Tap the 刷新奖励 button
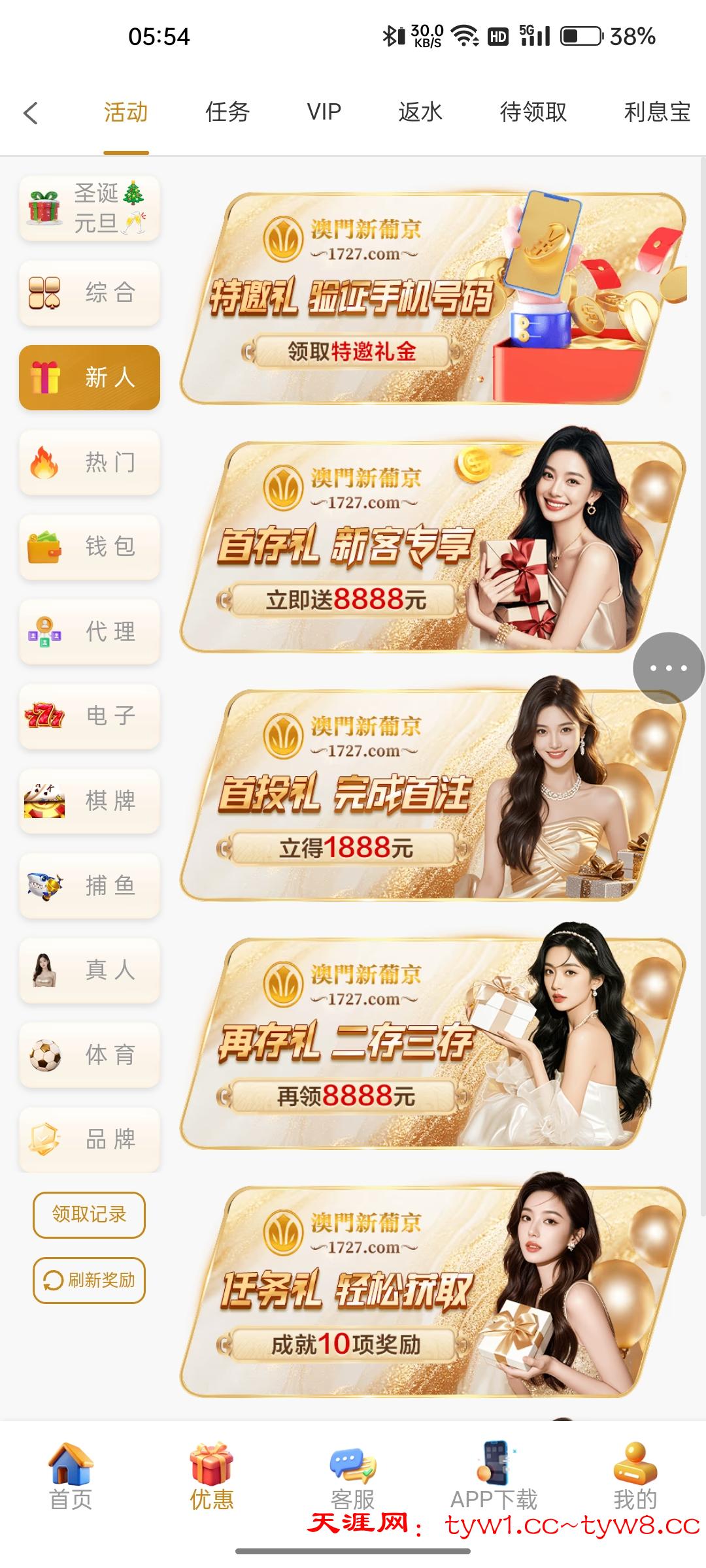 (x=89, y=1280)
